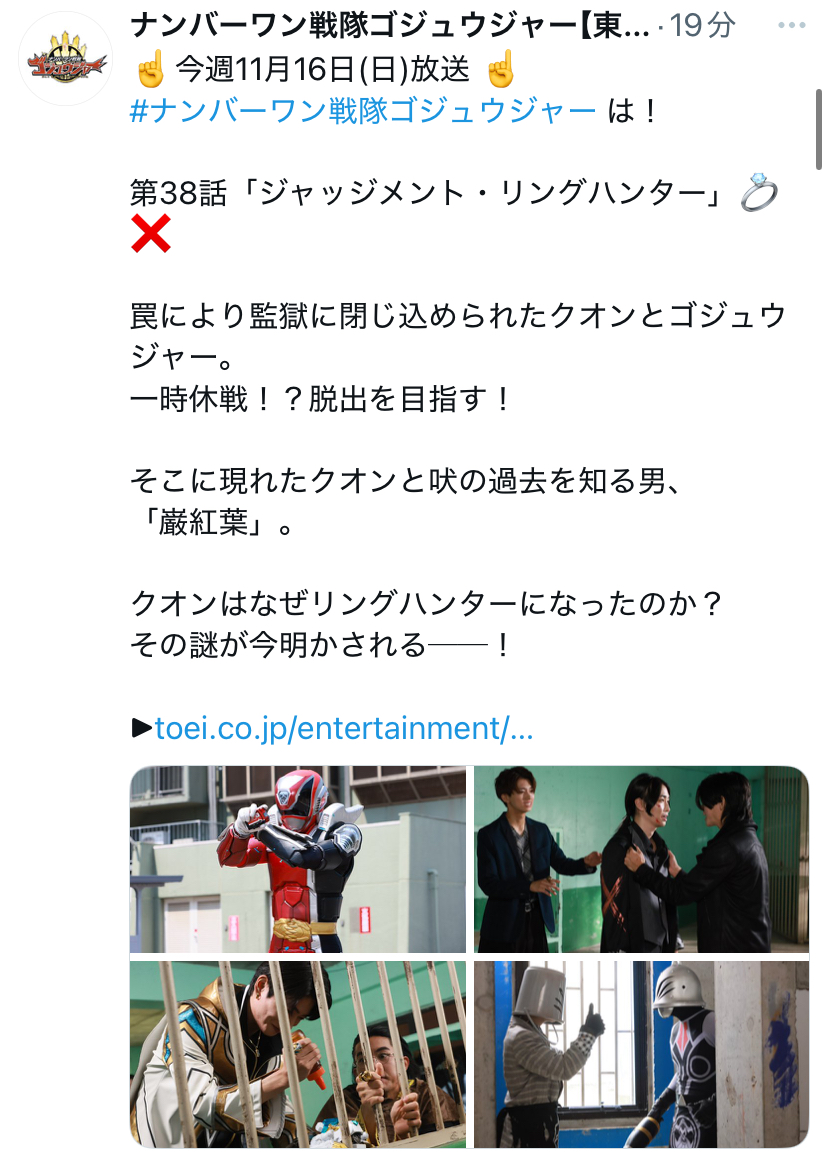
Task: View photo of the bucket-head character
Action: (x=641, y=1054)
